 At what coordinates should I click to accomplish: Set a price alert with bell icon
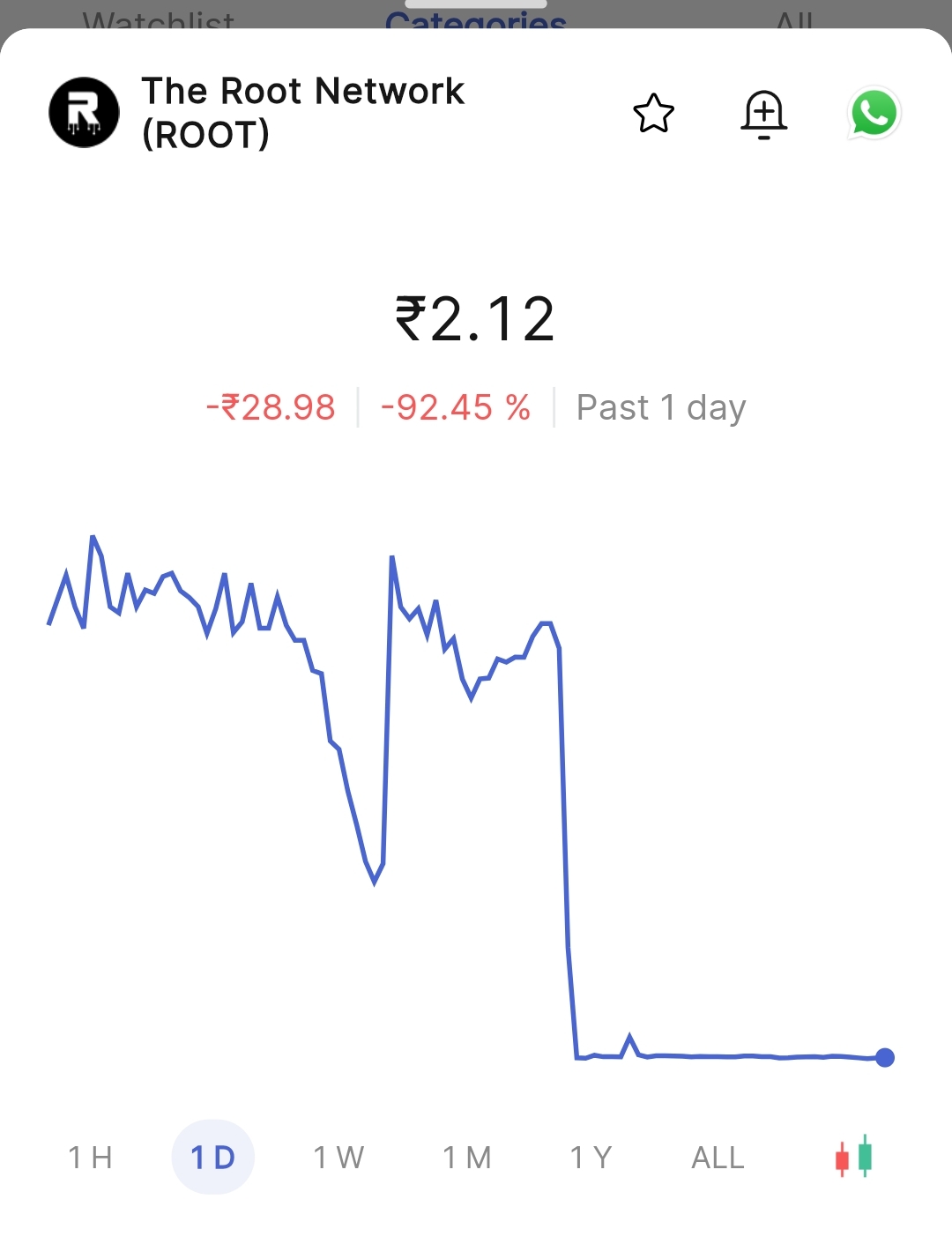click(763, 115)
